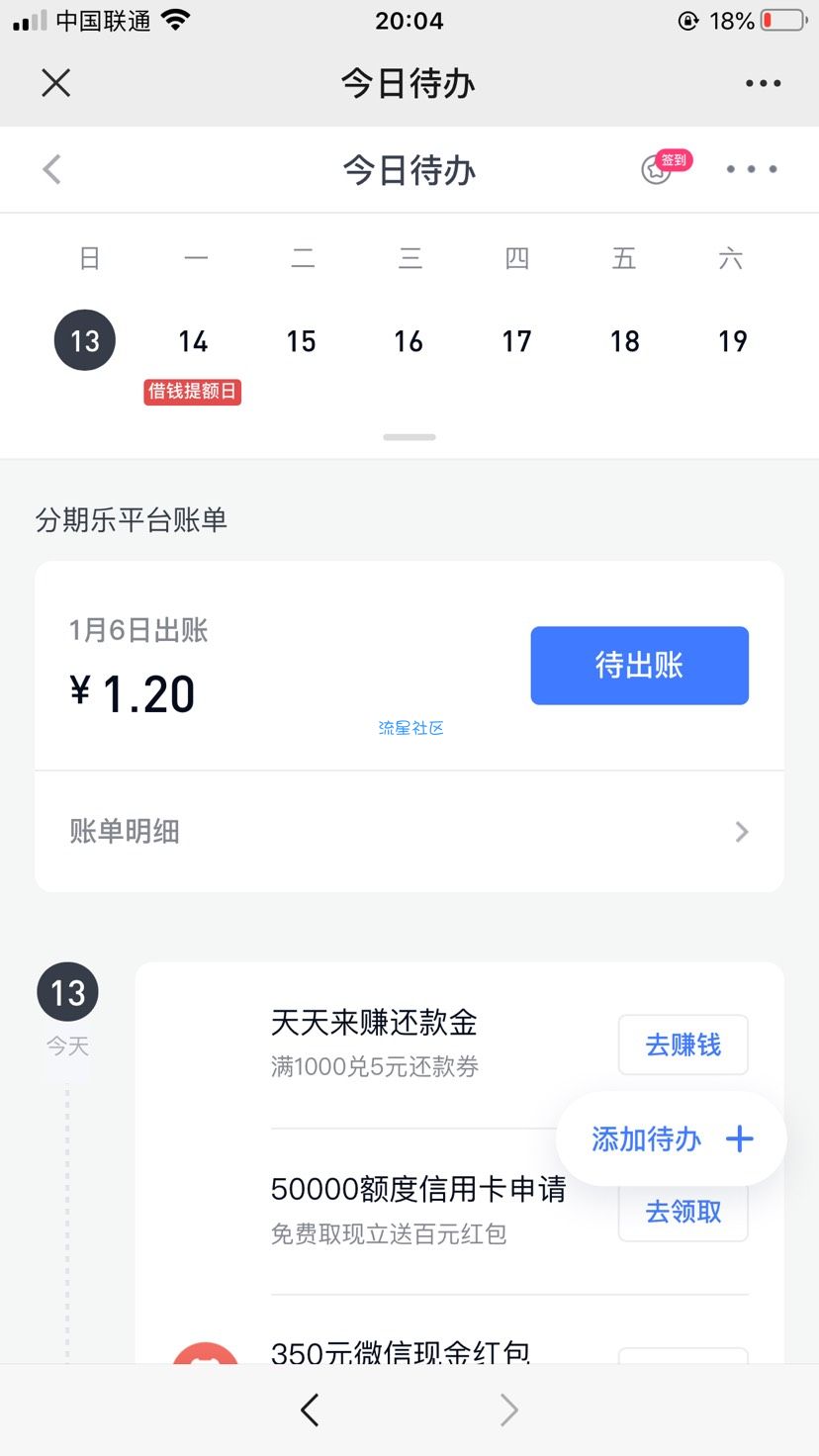Close the 今日待办 mini program page
The image size is (819, 1456).
[x=56, y=83]
